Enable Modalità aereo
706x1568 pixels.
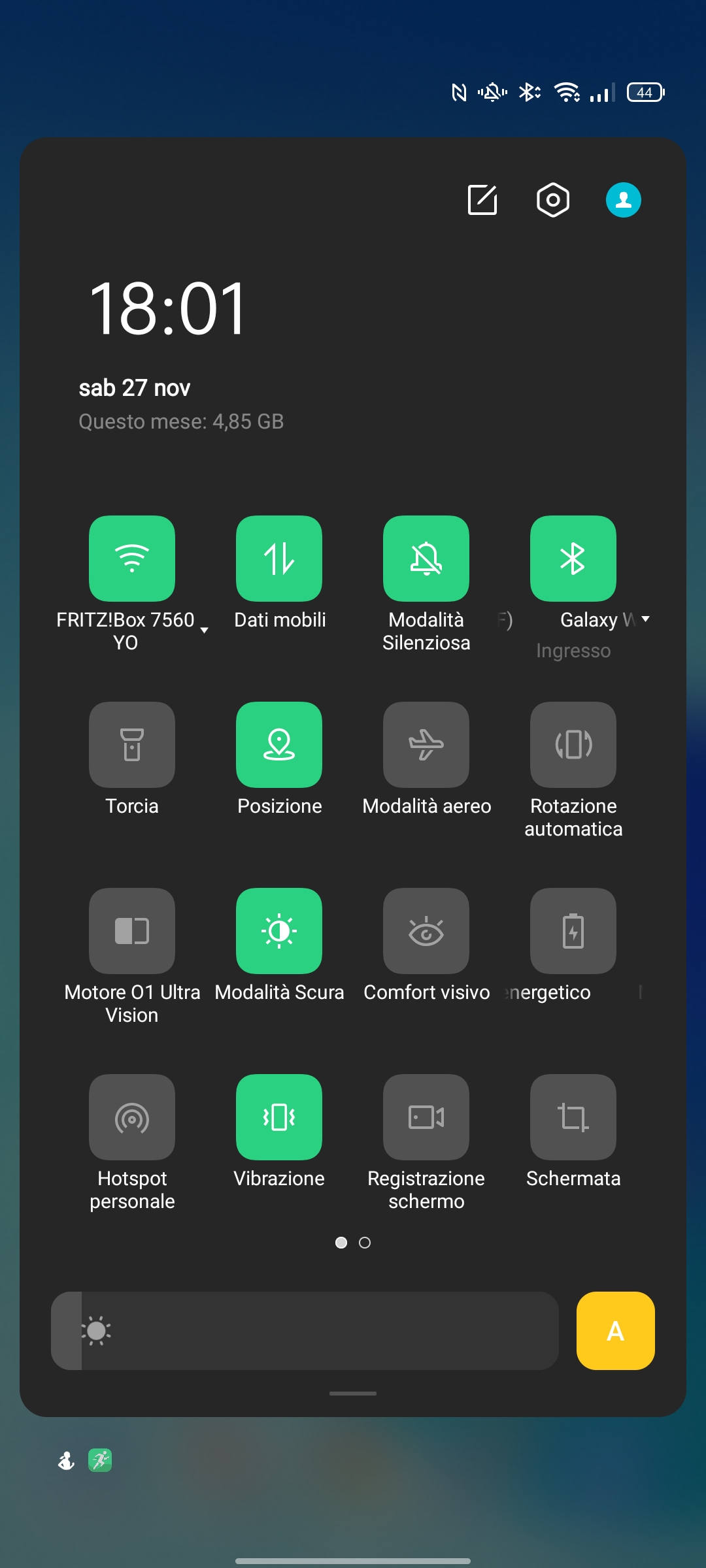[426, 745]
